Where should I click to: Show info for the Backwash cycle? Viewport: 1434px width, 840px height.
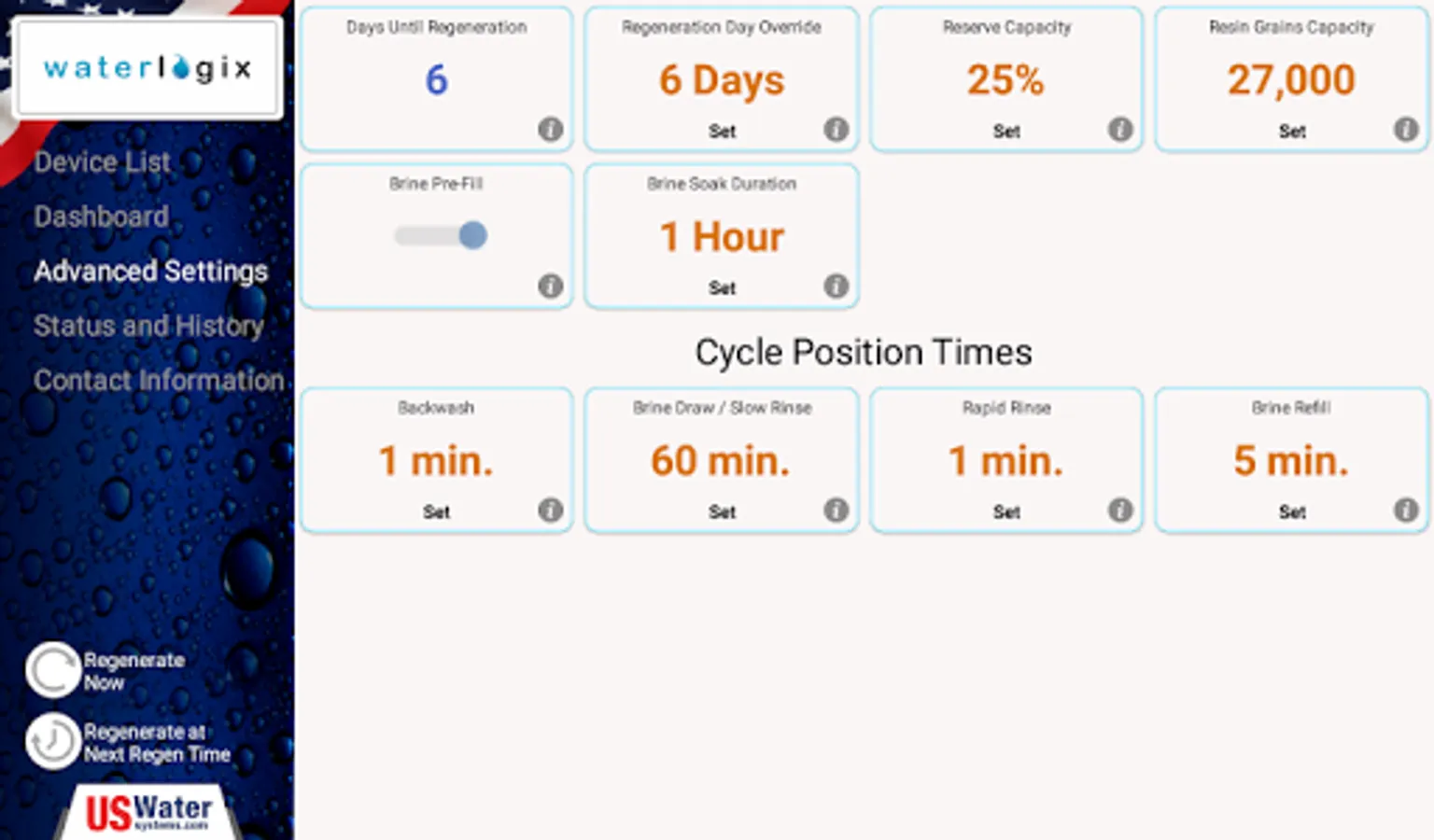551,510
